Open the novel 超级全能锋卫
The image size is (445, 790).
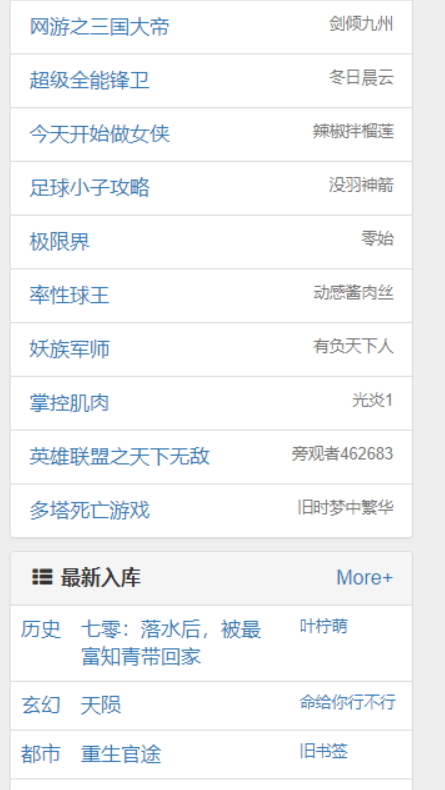tap(89, 81)
